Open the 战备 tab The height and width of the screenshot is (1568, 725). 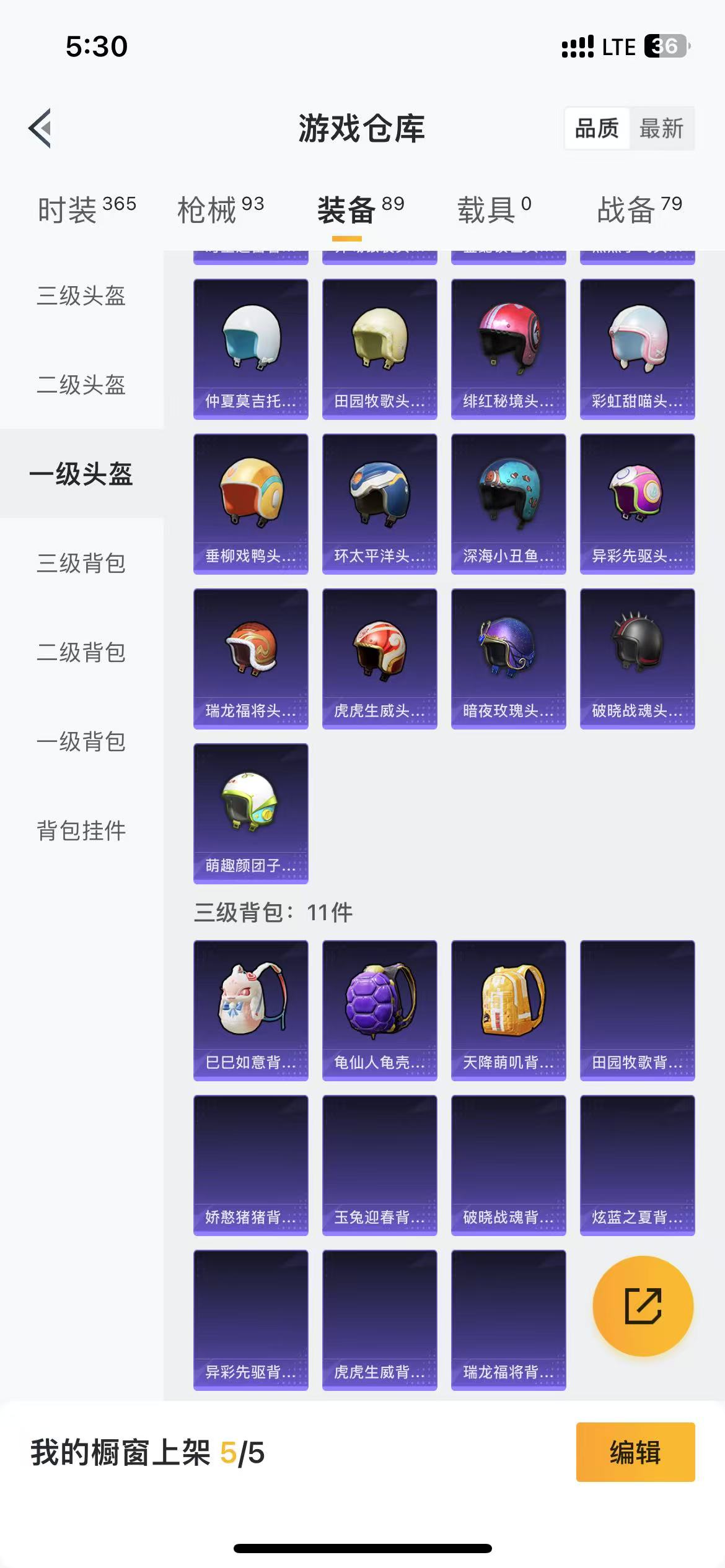[639, 209]
